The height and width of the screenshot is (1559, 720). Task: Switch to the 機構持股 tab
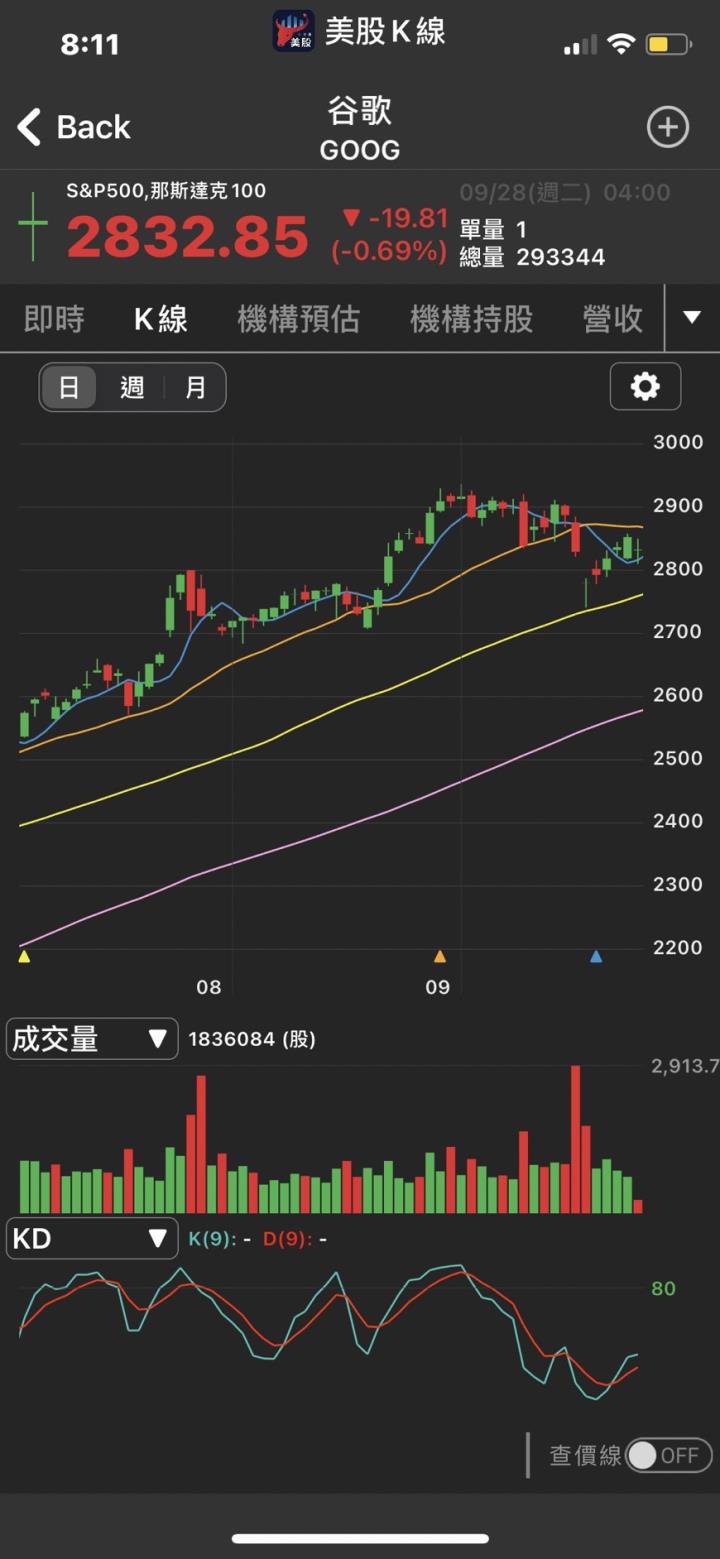(471, 319)
